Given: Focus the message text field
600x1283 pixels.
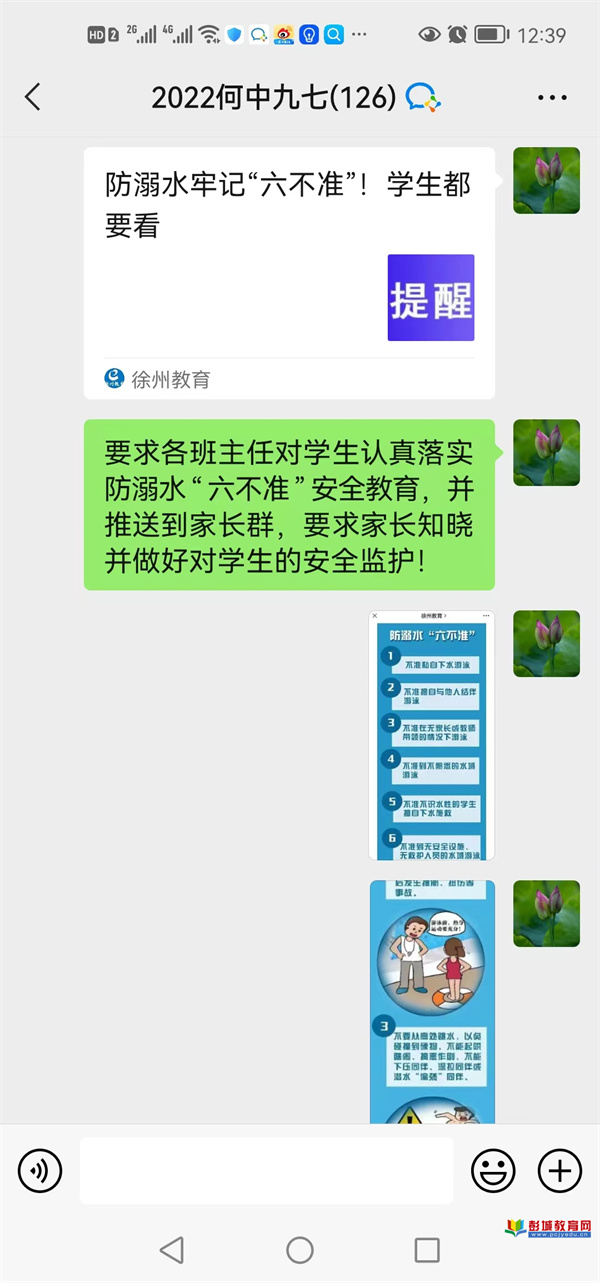Looking at the screenshot, I should point(266,1170).
